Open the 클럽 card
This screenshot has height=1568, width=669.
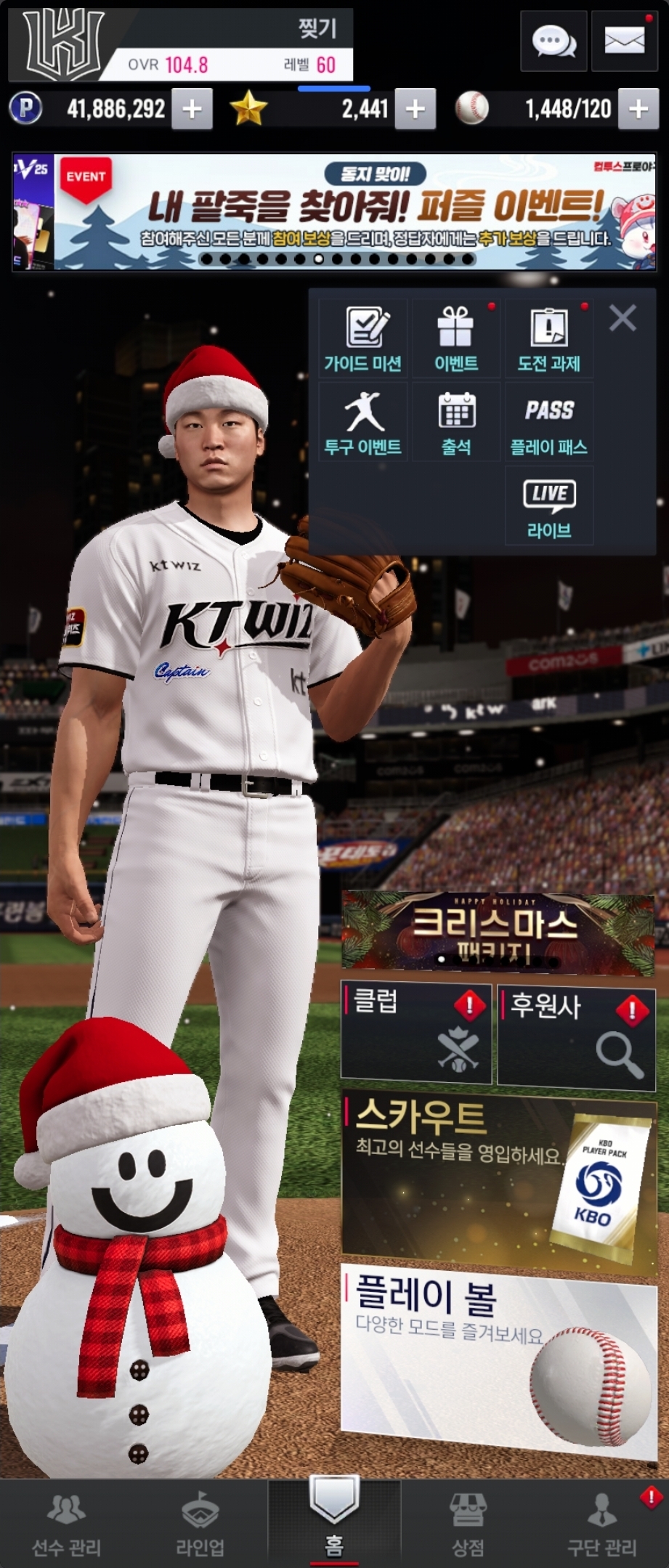click(x=416, y=1032)
